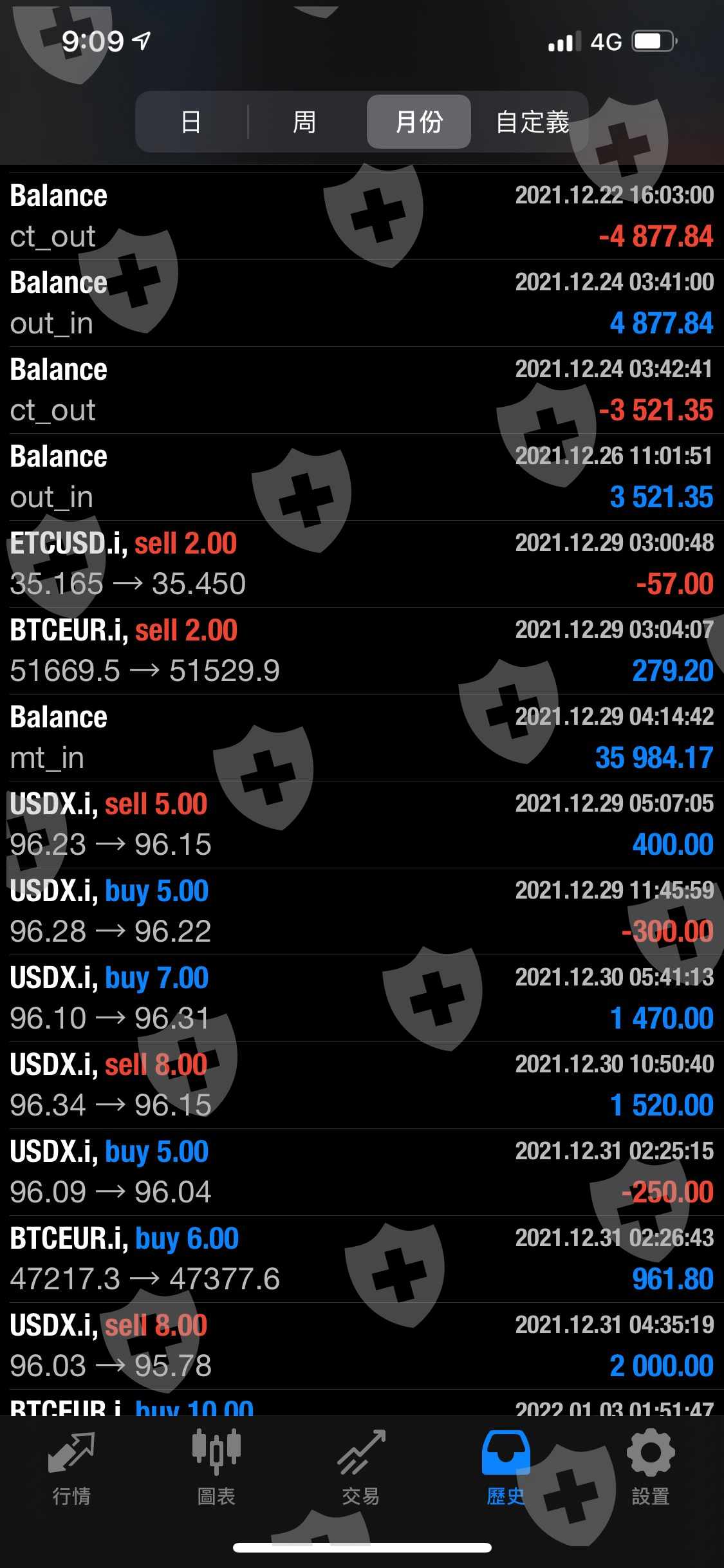Image resolution: width=724 pixels, height=1568 pixels.
Task: Tap the 歷史 history tab
Action: tap(506, 1469)
